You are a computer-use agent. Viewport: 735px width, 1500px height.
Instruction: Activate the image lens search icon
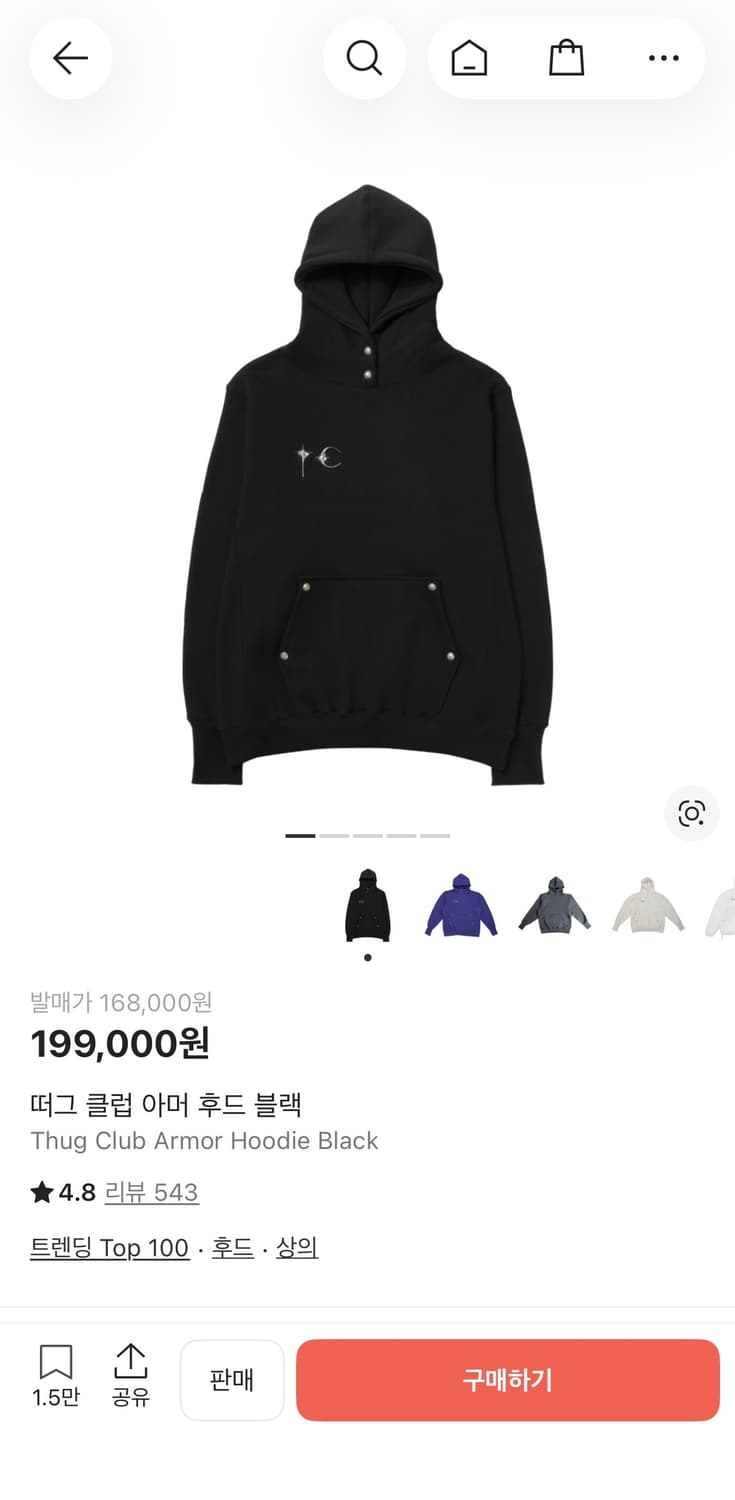tap(692, 814)
